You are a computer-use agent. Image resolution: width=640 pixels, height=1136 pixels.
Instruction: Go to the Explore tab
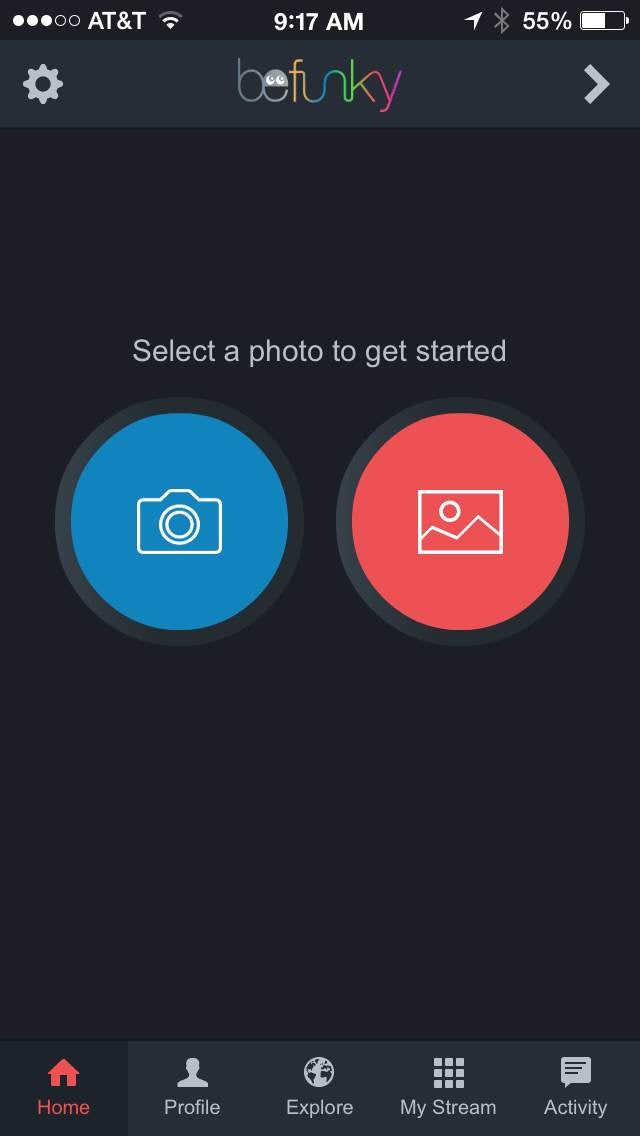pyautogui.click(x=320, y=1087)
